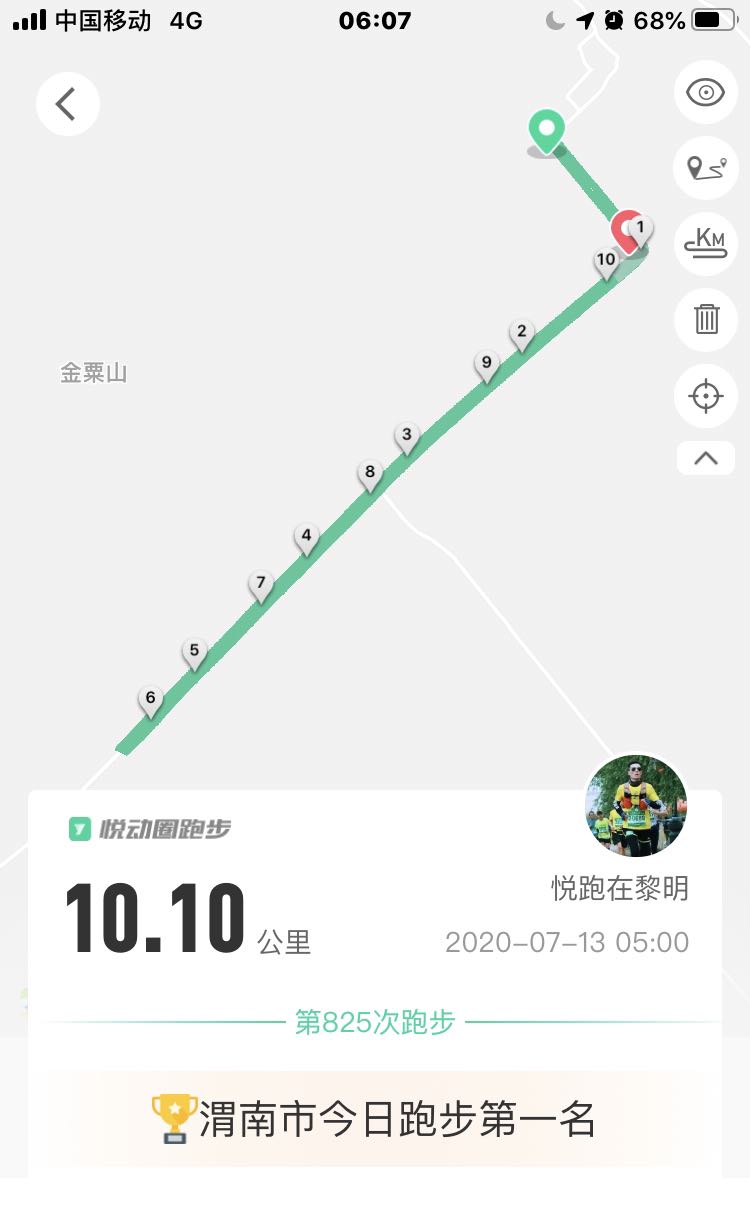
Task: Delete this run with the trash icon
Action: click(x=706, y=320)
